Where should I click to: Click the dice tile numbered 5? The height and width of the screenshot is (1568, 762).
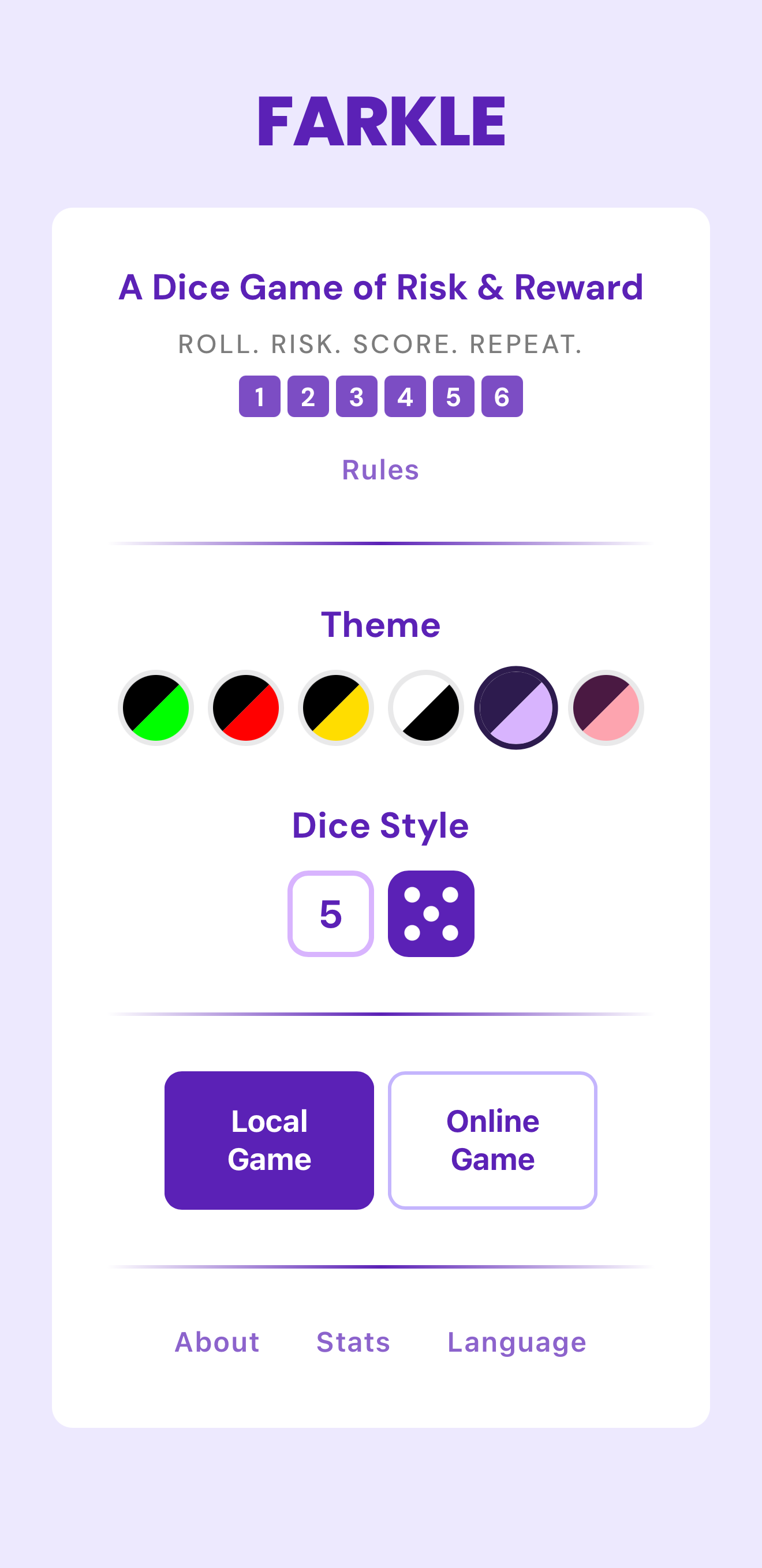coord(453,396)
